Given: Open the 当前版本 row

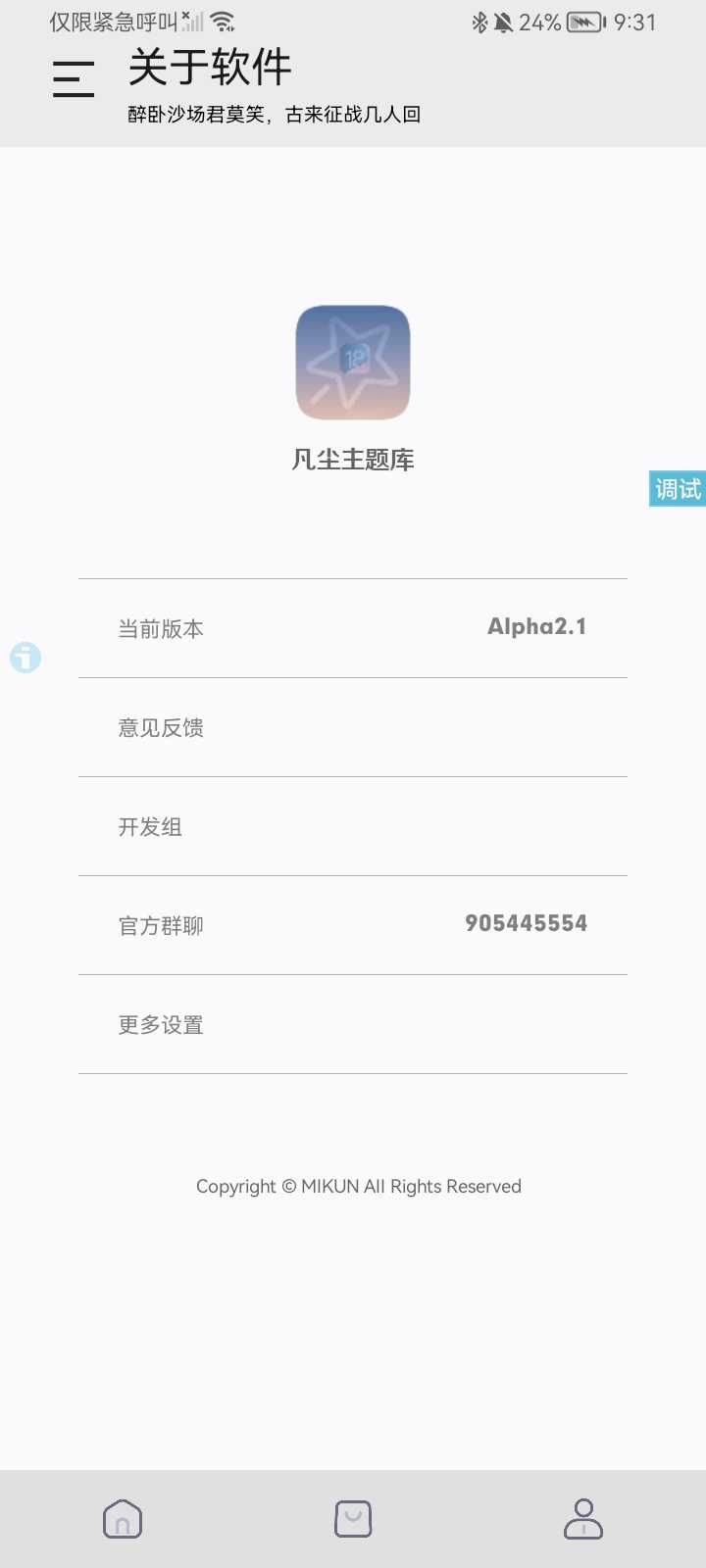Looking at the screenshot, I should point(353,628).
